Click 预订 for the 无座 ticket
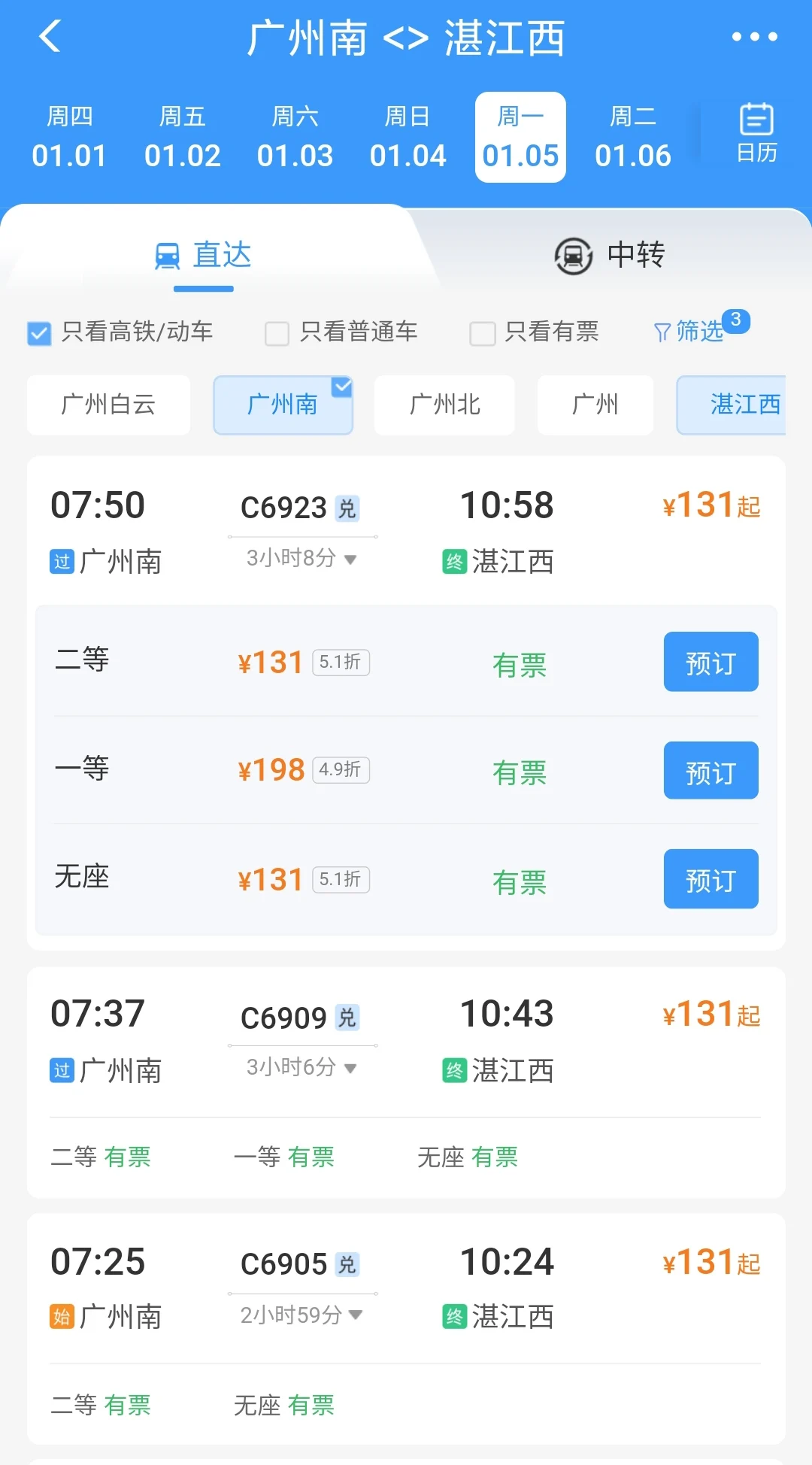This screenshot has width=812, height=1465. [x=710, y=878]
